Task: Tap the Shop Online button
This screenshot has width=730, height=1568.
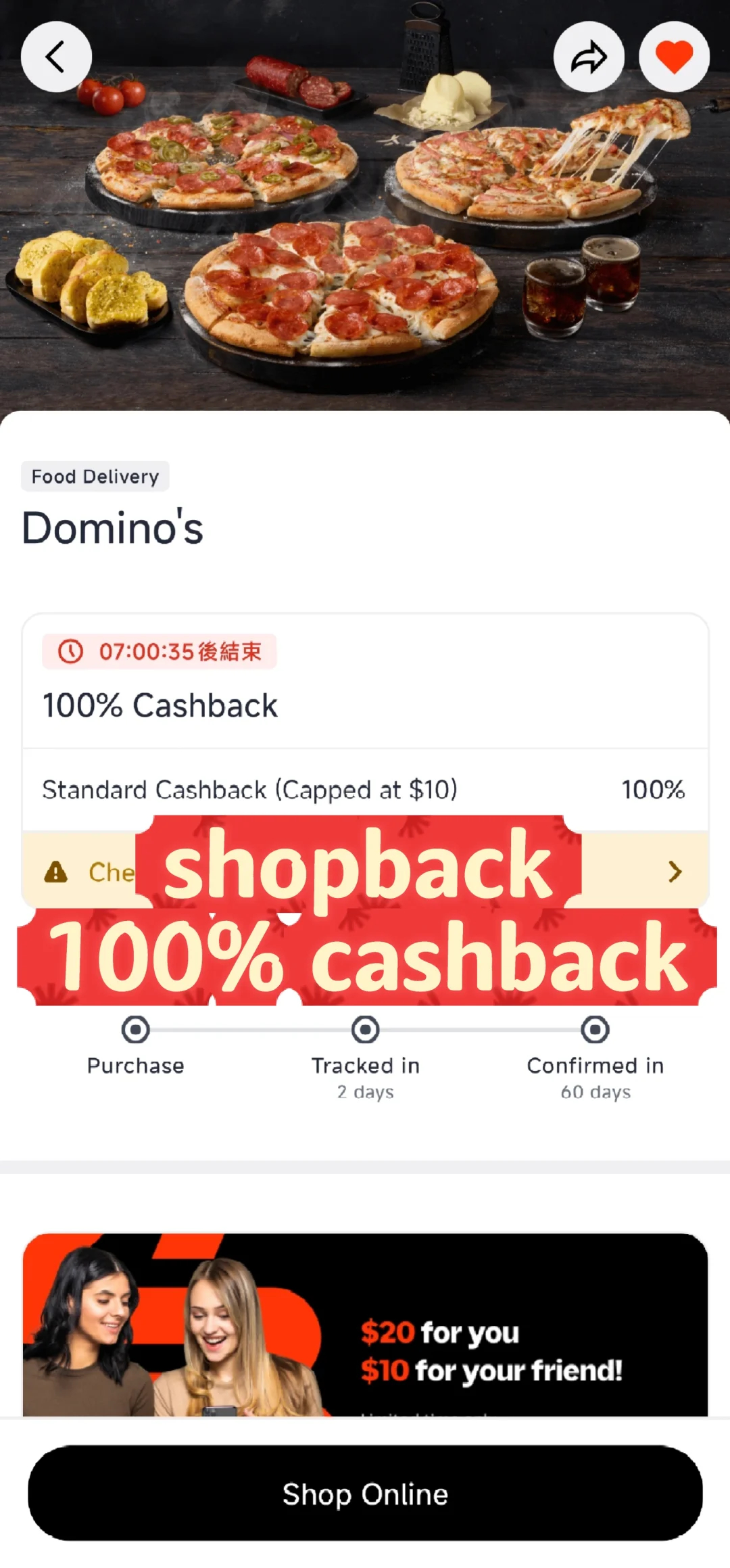Action: tap(365, 1494)
